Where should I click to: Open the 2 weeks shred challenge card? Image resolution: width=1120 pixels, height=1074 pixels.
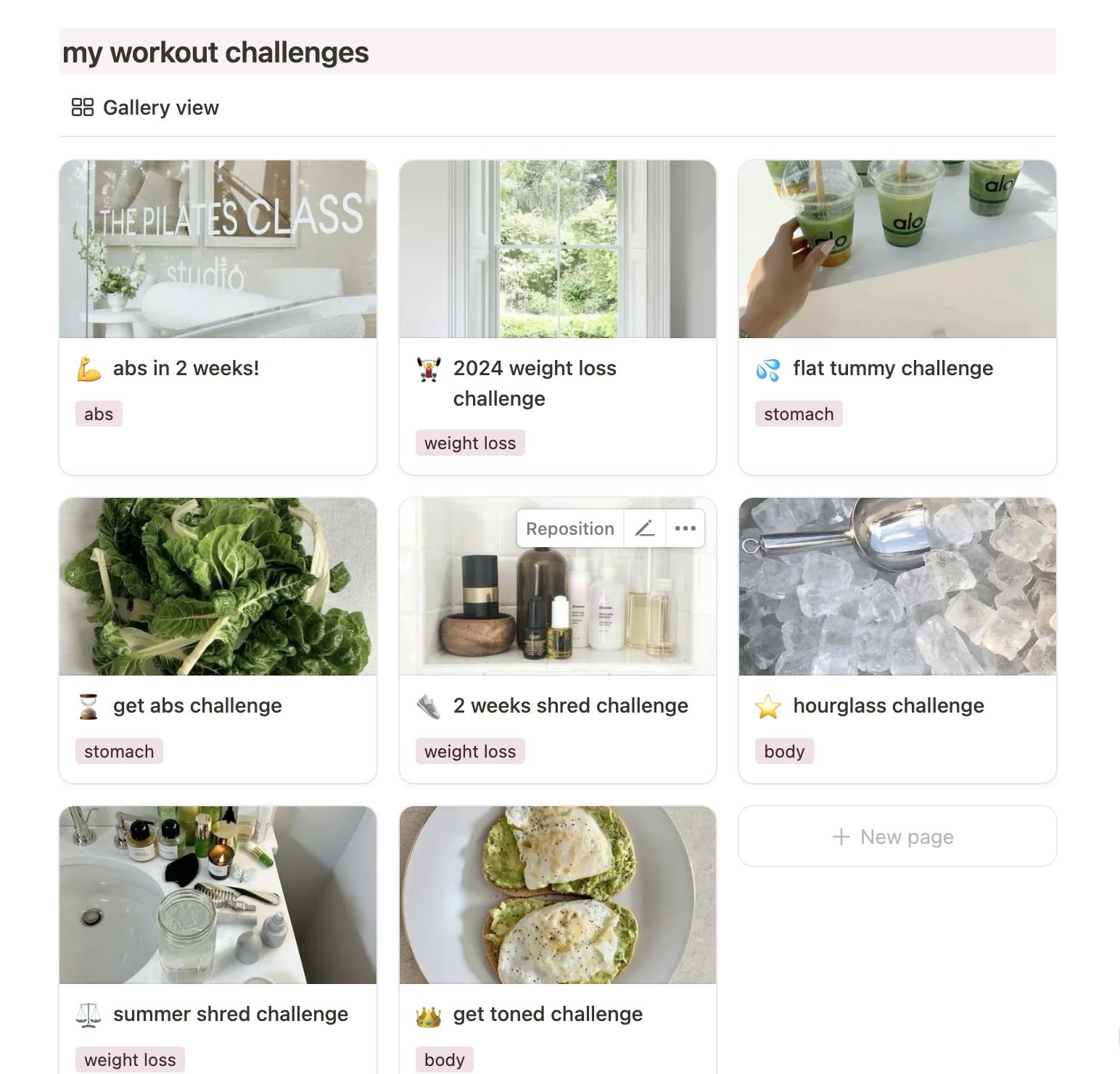[570, 706]
